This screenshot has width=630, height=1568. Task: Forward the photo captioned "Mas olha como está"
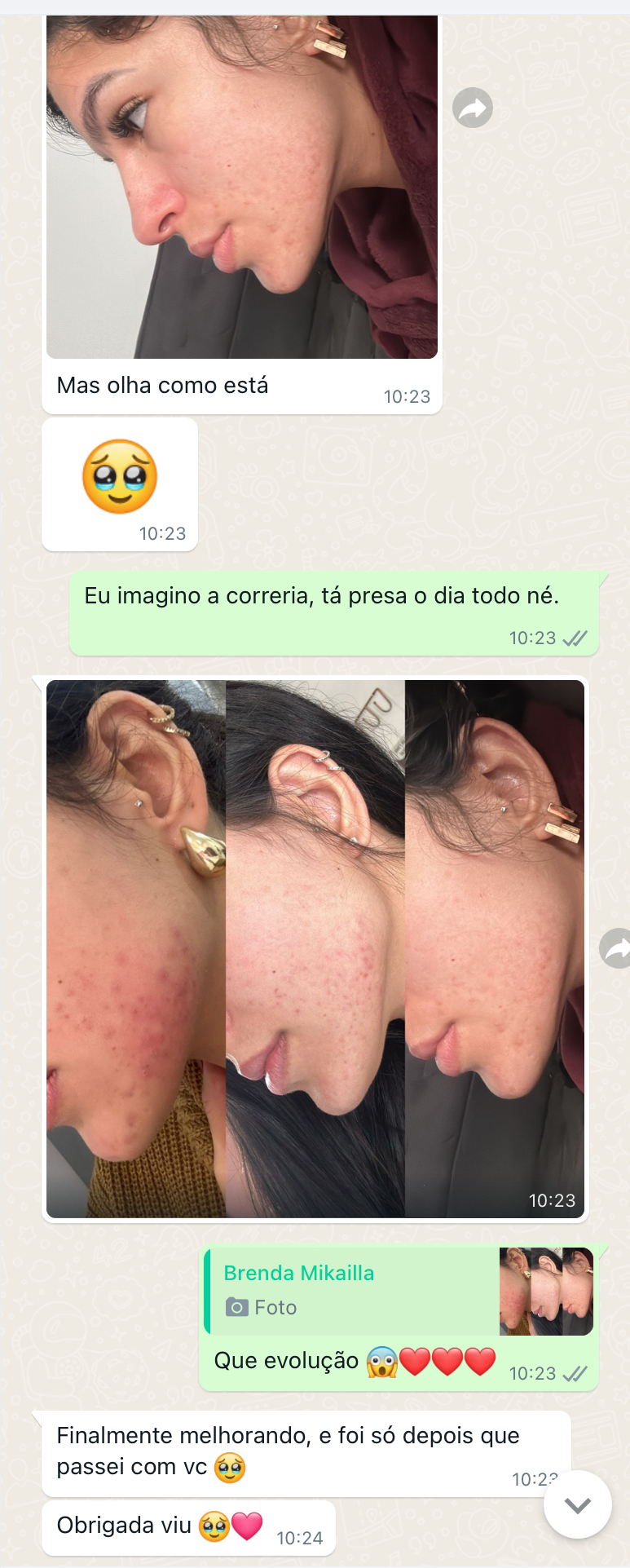pyautogui.click(x=473, y=108)
